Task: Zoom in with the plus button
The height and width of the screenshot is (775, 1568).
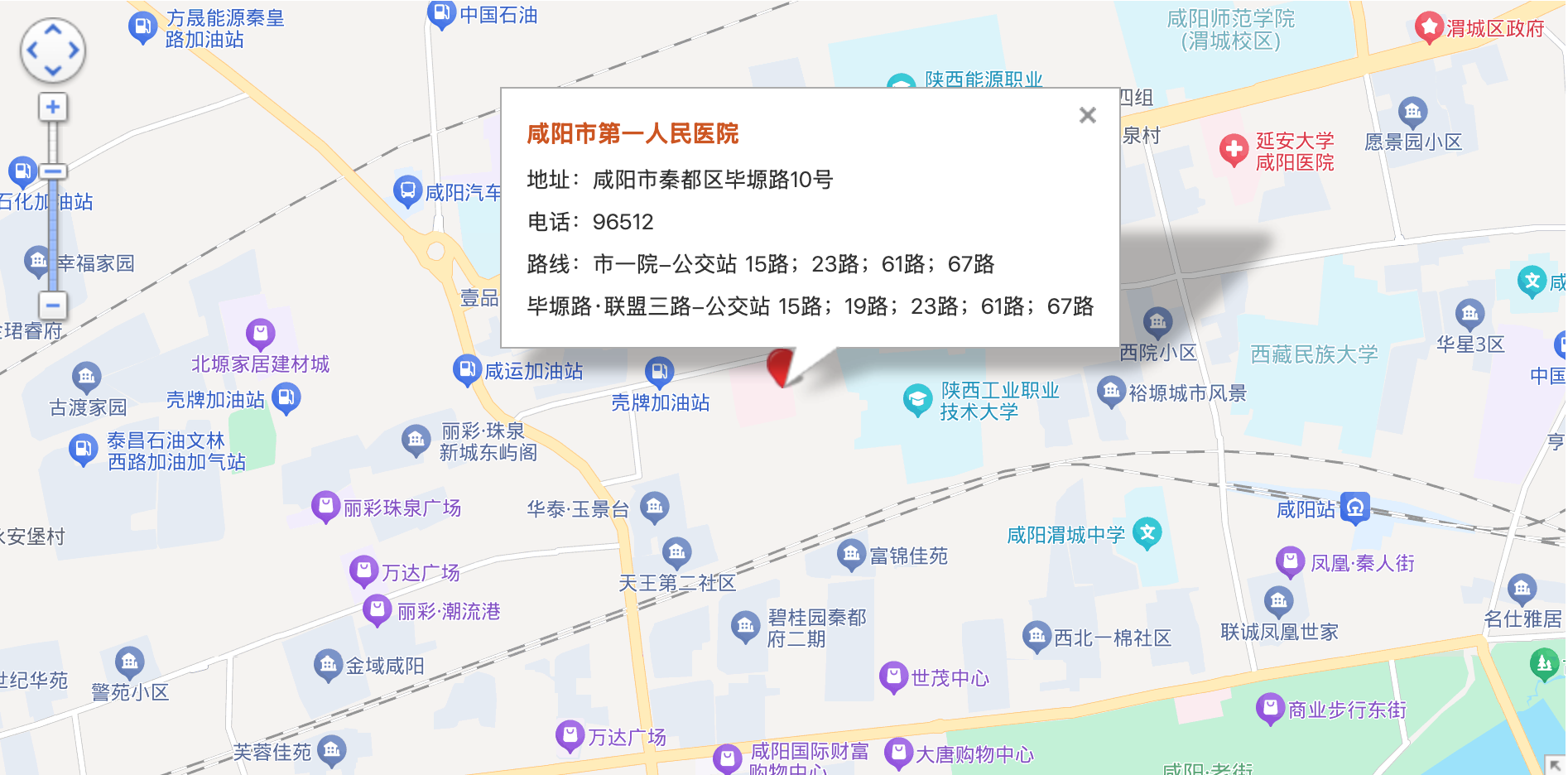Action: [53, 107]
